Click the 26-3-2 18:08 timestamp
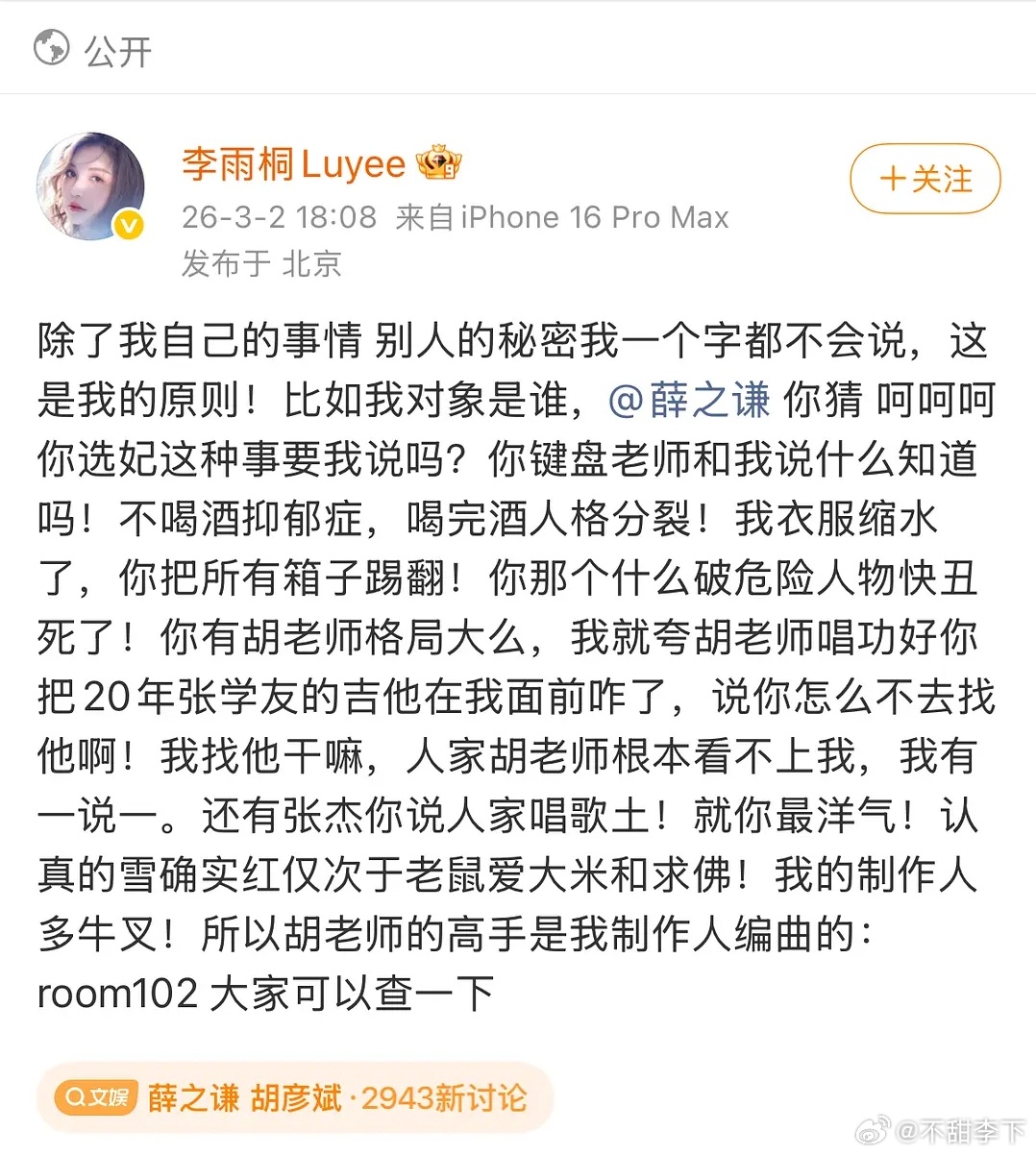The height and width of the screenshot is (1155, 1036). coord(279,216)
